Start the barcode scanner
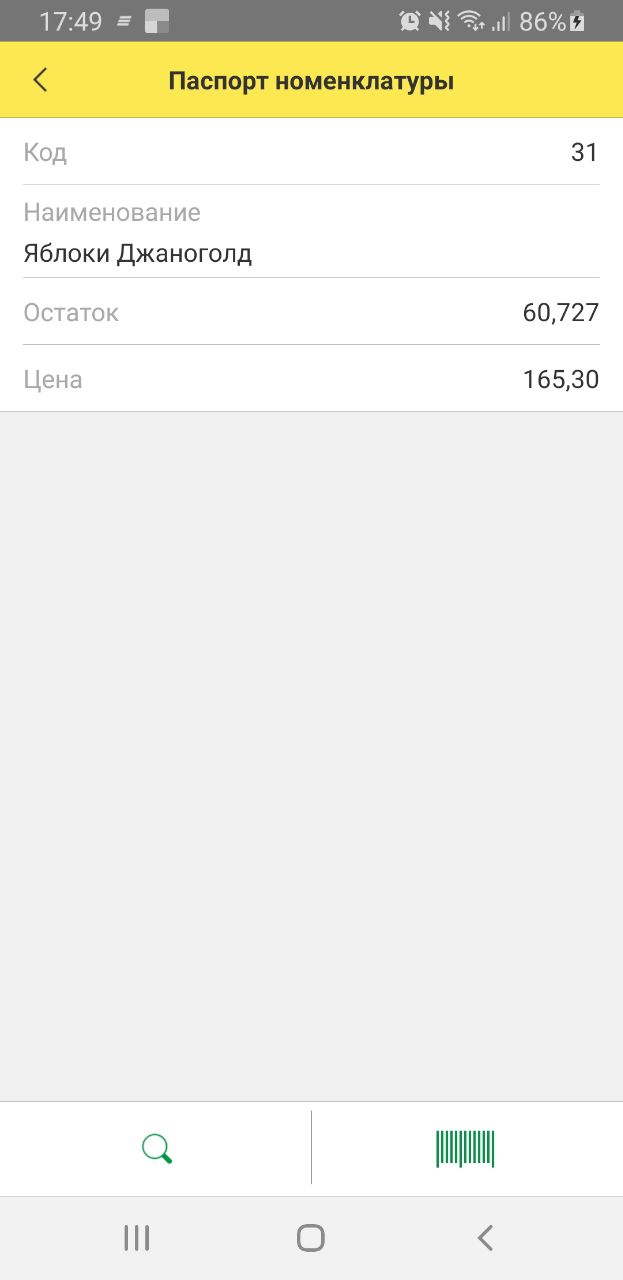The height and width of the screenshot is (1280, 623). click(x=465, y=1148)
